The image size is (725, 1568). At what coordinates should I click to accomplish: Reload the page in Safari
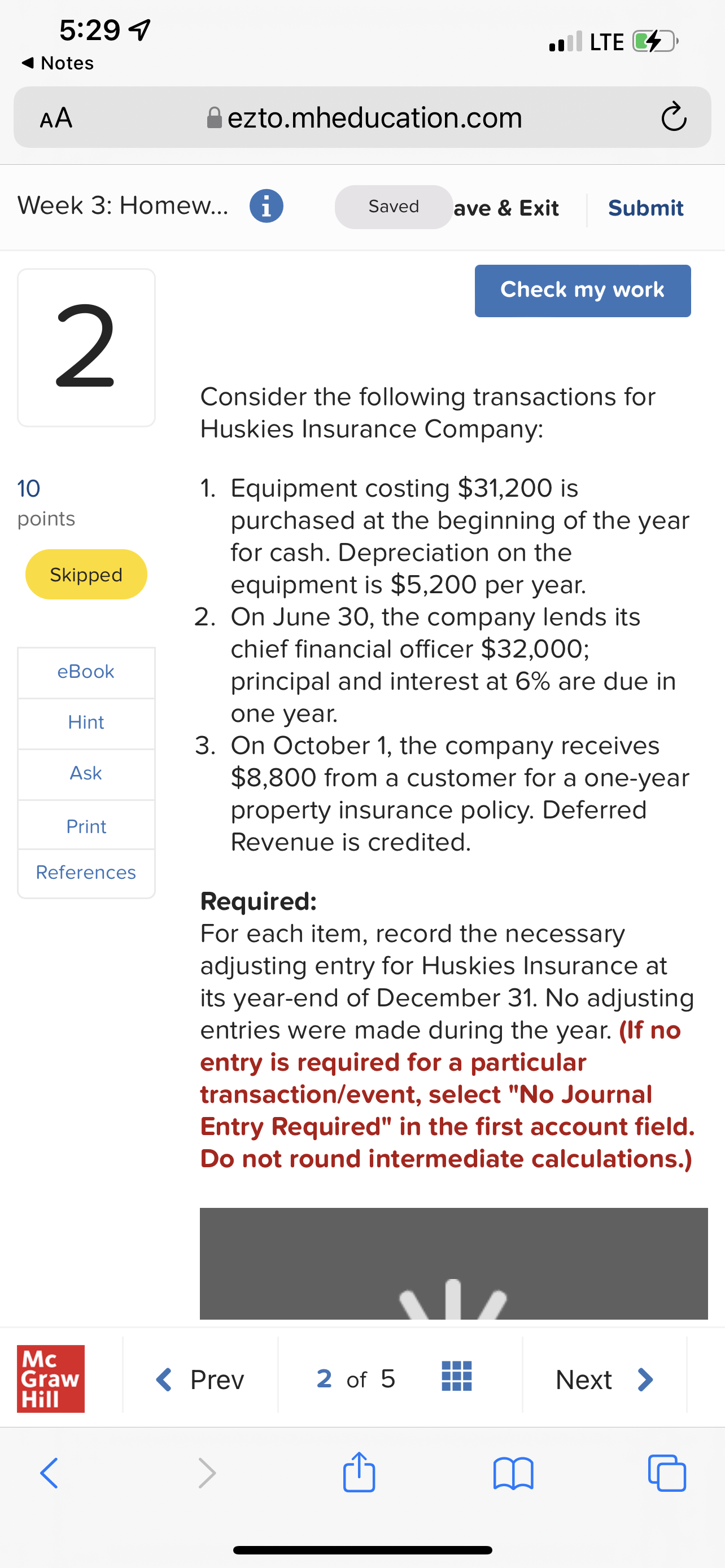pyautogui.click(x=673, y=117)
